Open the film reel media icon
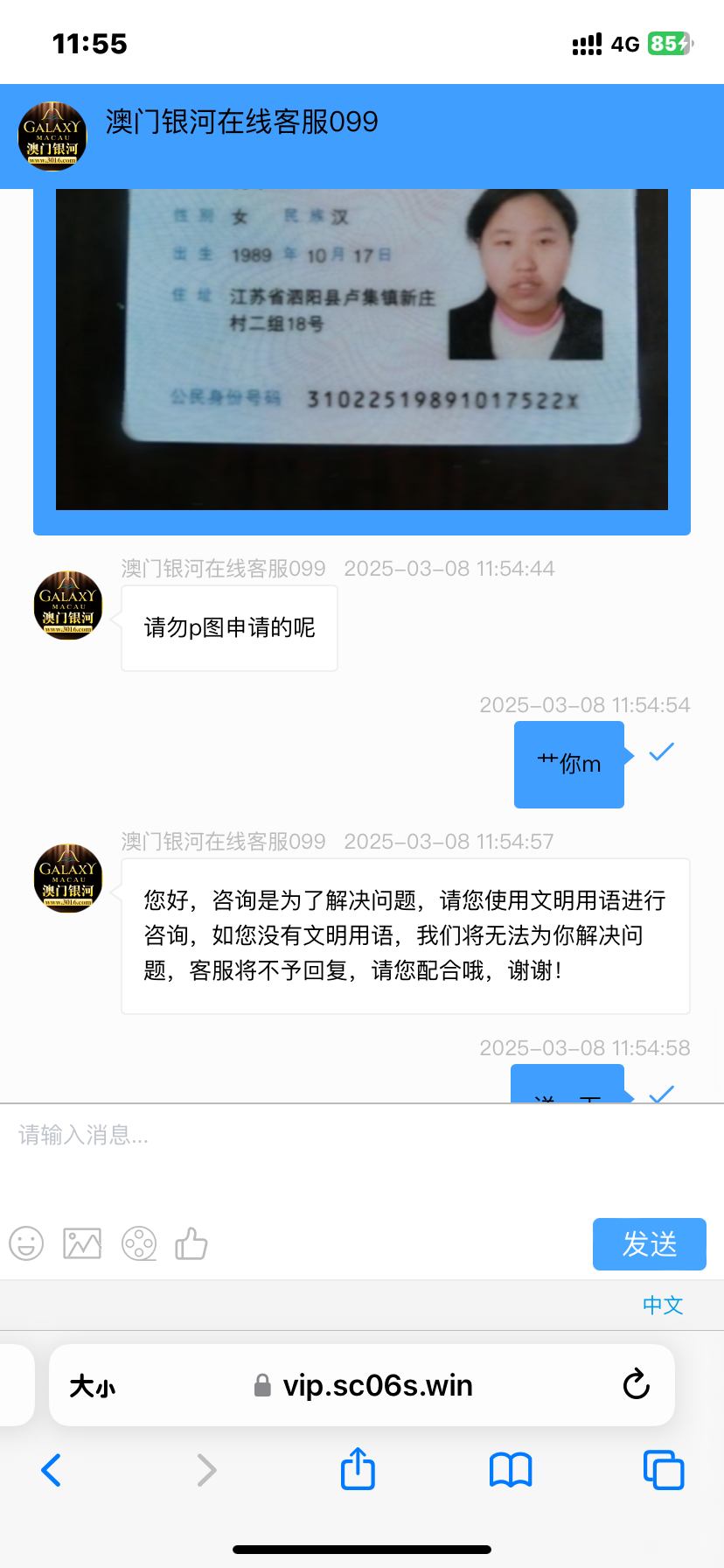This screenshot has width=724, height=1568. (x=139, y=1243)
